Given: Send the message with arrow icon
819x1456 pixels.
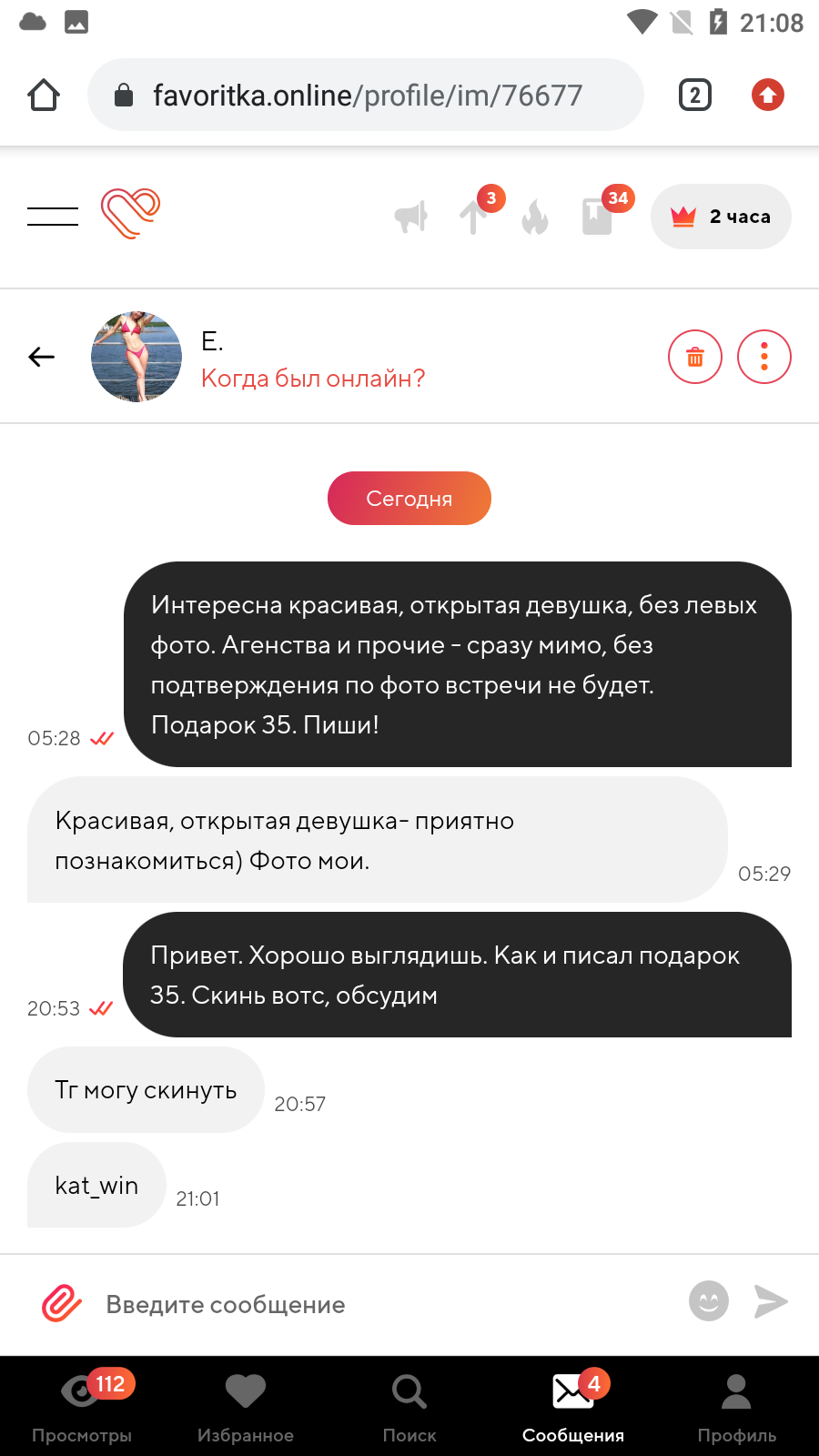Looking at the screenshot, I should [771, 1301].
